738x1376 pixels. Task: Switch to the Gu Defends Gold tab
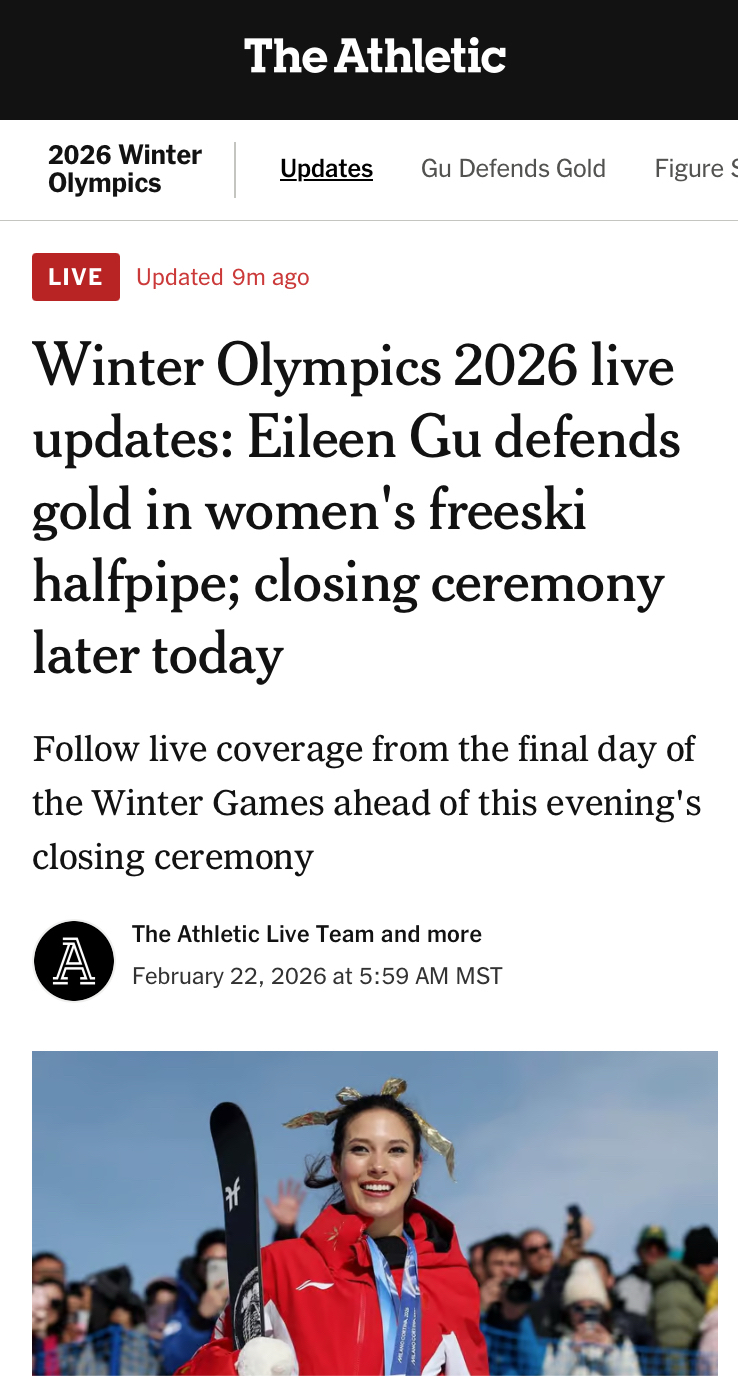(x=513, y=169)
